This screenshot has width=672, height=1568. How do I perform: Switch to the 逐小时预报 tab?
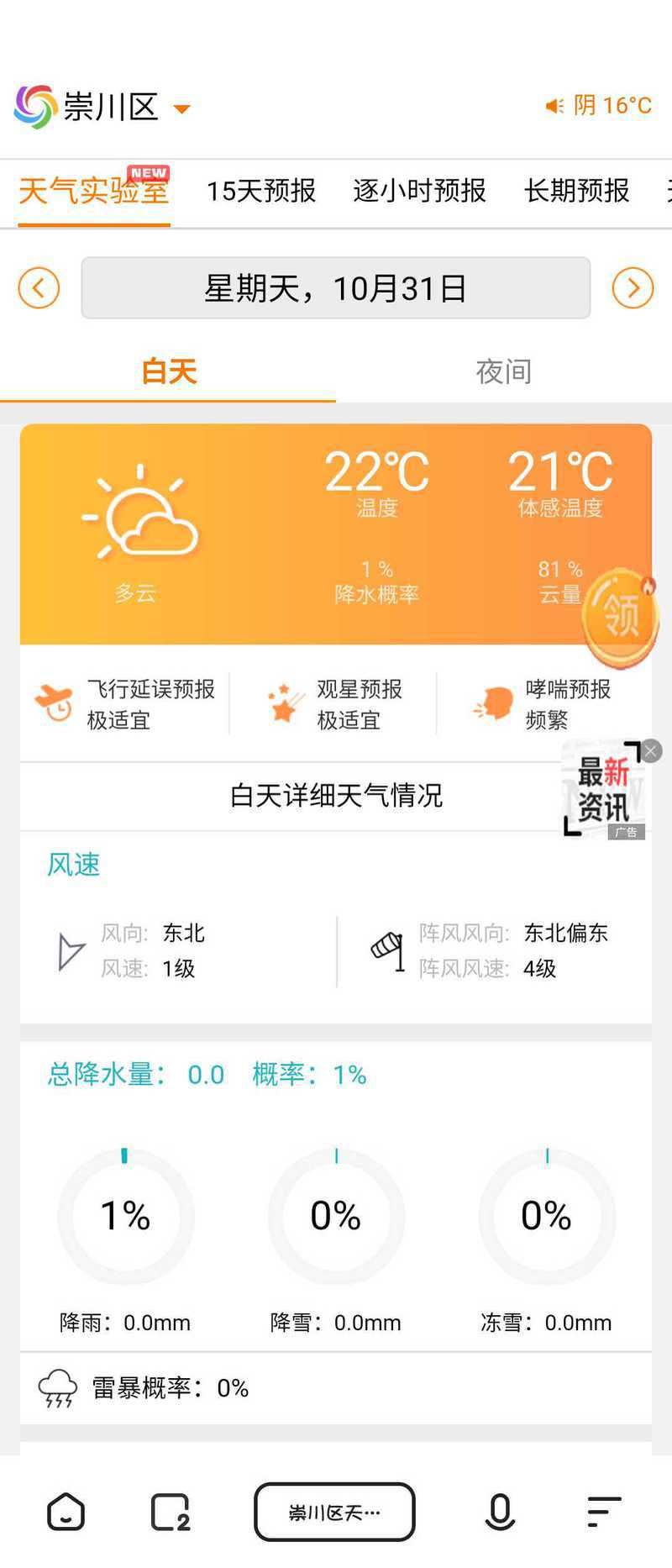click(419, 191)
